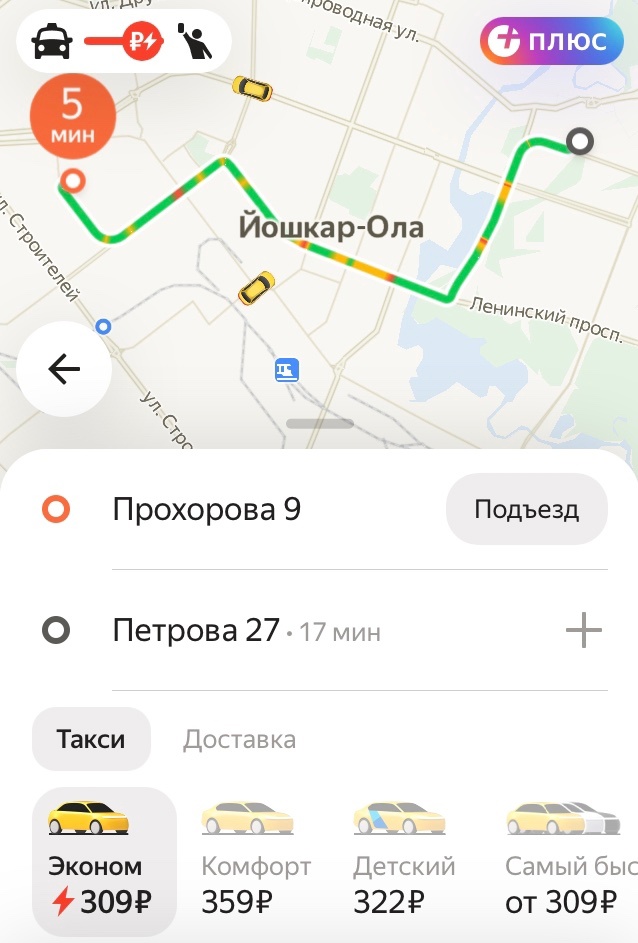The height and width of the screenshot is (943, 638).
Task: Choose the Комфорт tariff for 359₽
Action: coord(256,860)
